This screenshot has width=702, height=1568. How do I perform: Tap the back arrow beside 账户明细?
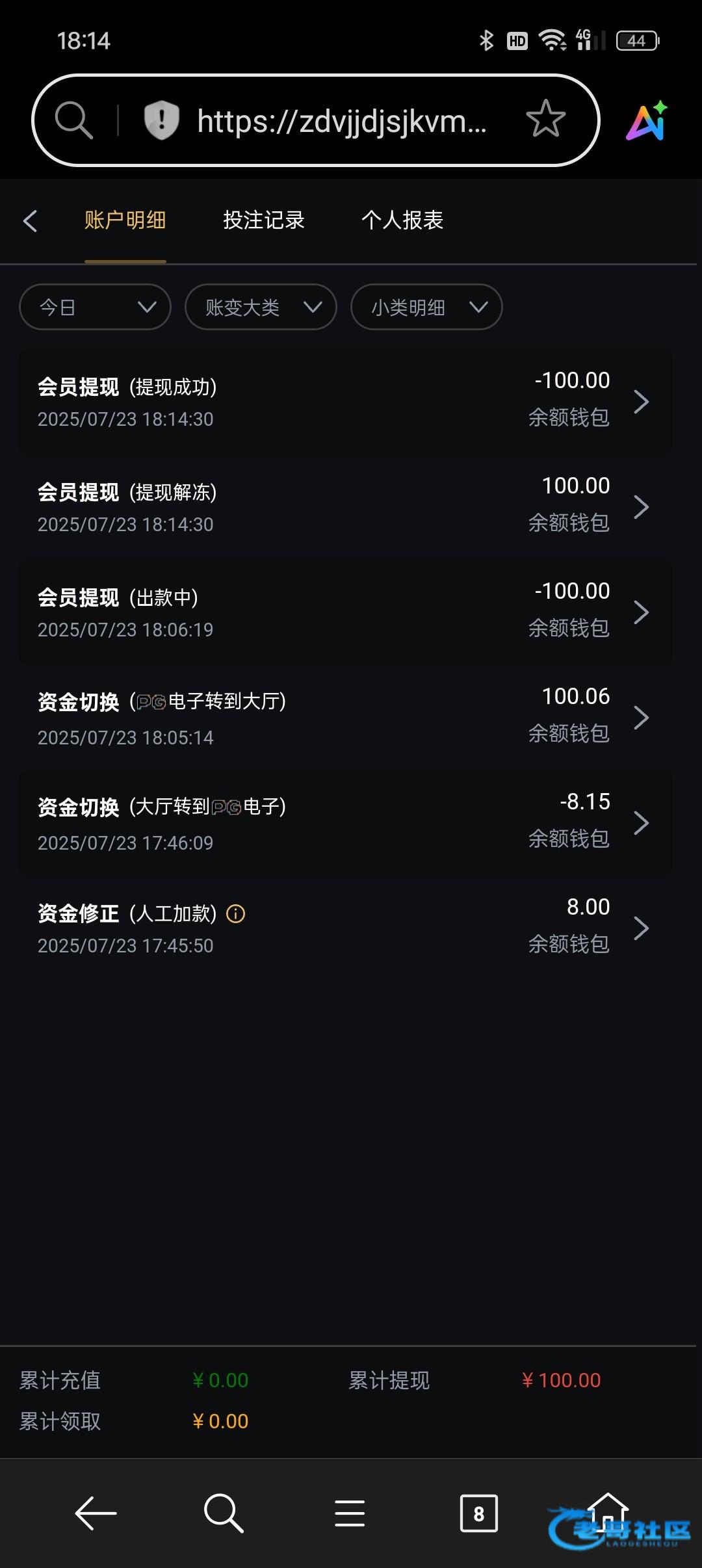coord(30,220)
